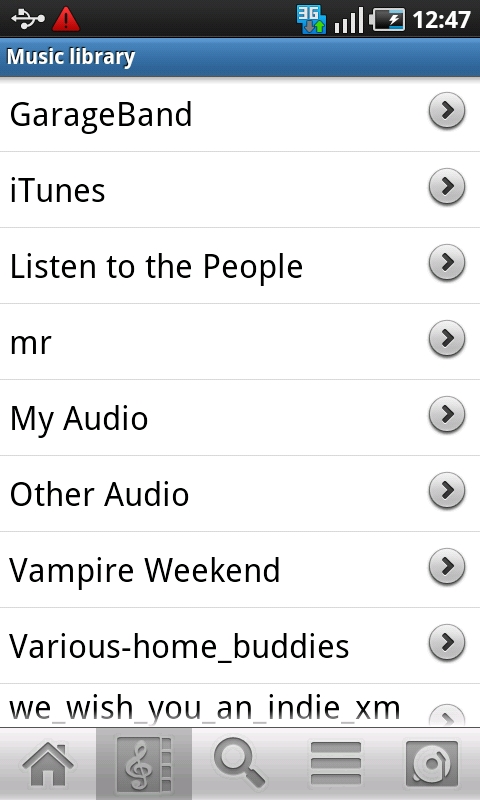Open the iTunes folder
This screenshot has height=800, width=480.
coord(240,190)
